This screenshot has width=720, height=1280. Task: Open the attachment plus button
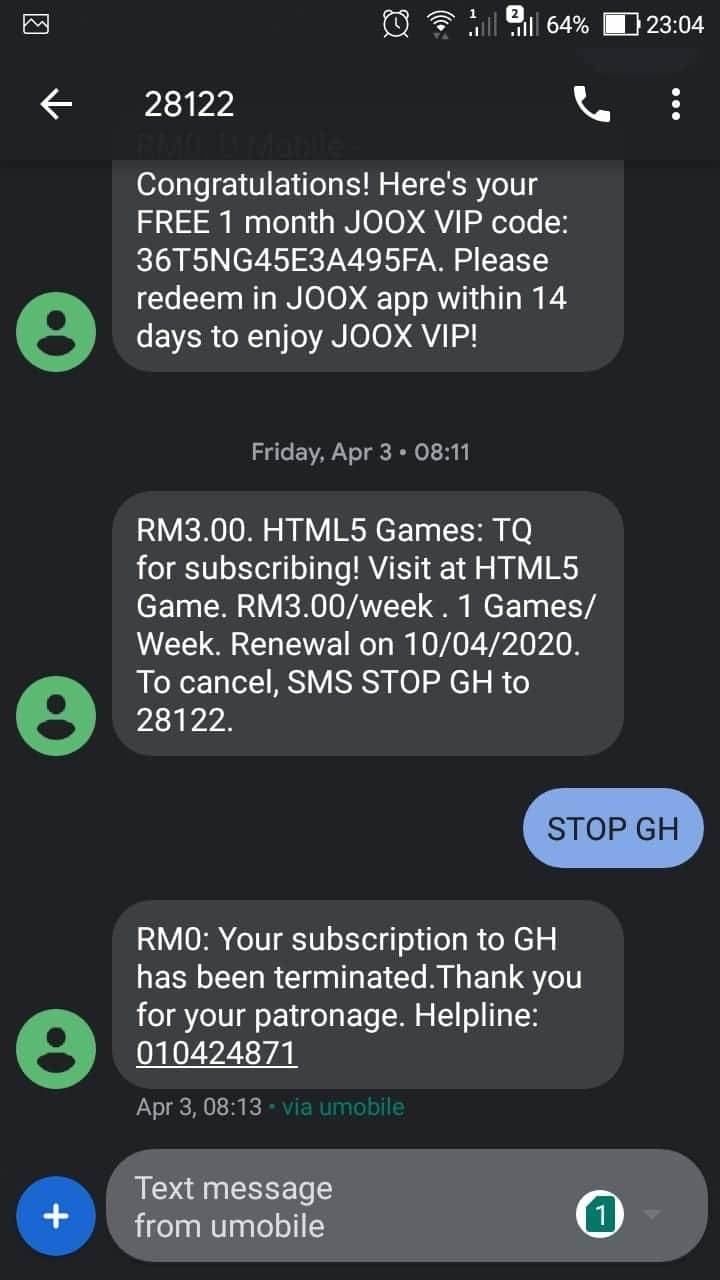point(56,1215)
